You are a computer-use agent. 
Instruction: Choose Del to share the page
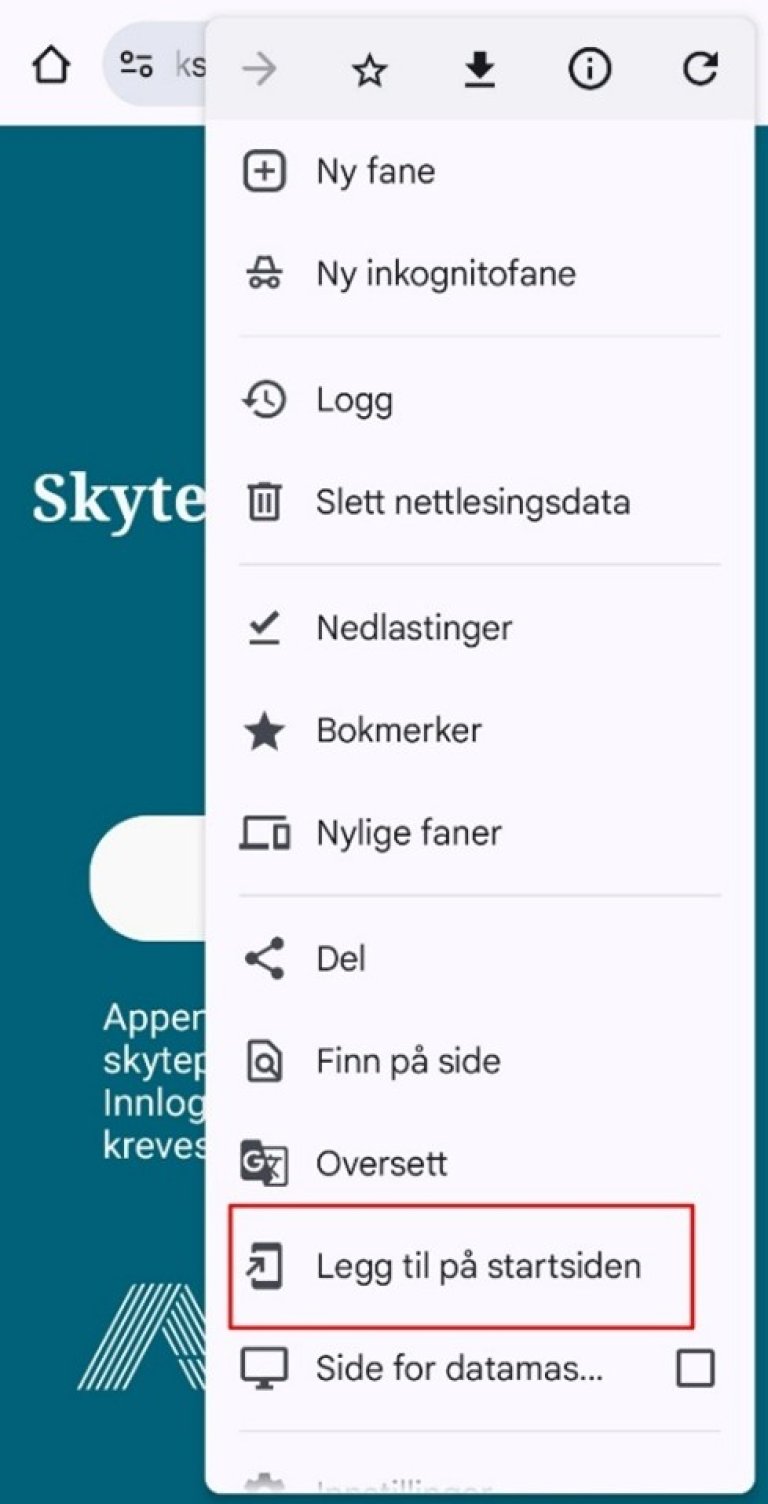pyautogui.click(x=341, y=959)
